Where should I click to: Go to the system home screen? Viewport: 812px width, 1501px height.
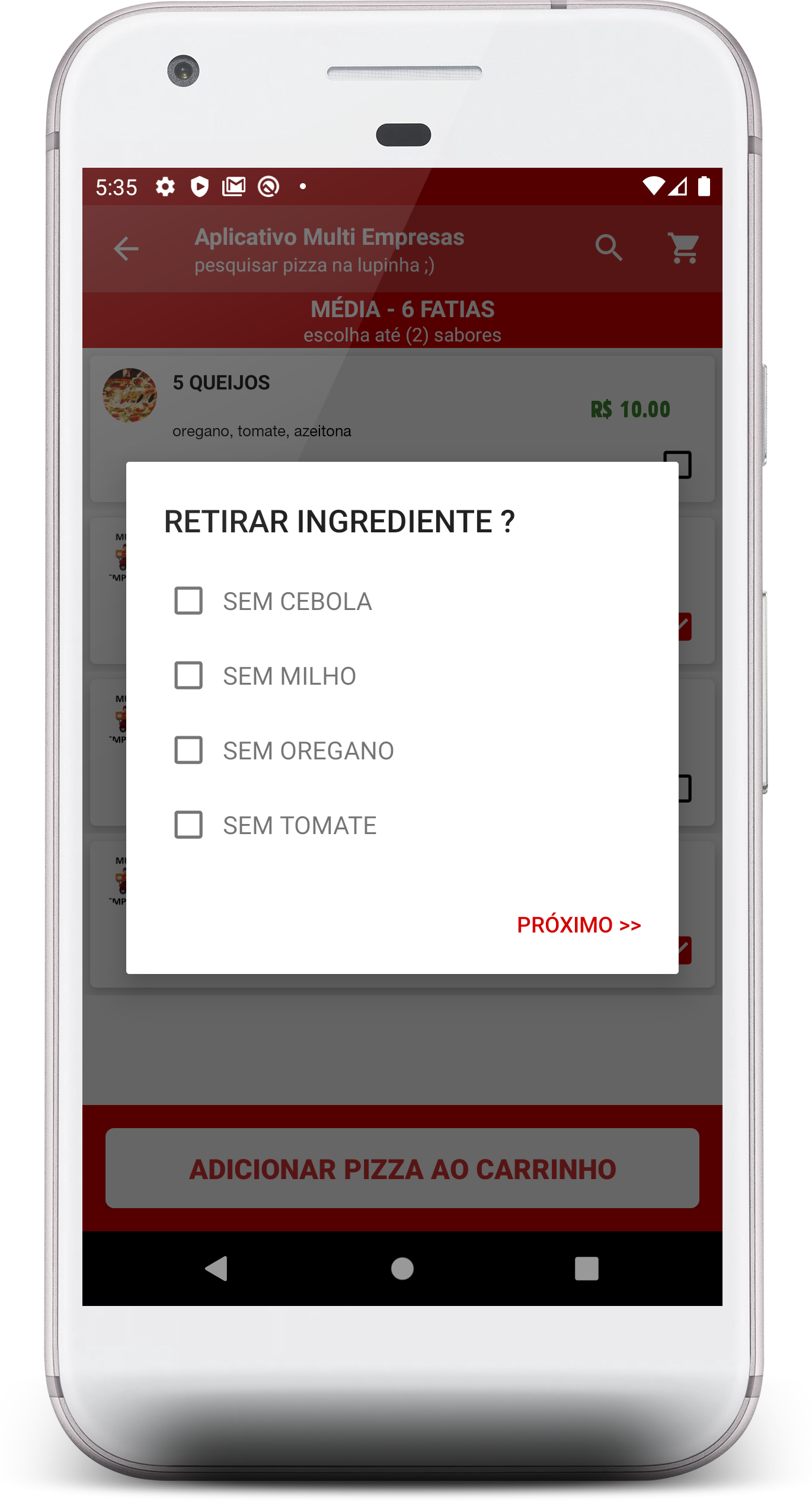(x=402, y=1269)
